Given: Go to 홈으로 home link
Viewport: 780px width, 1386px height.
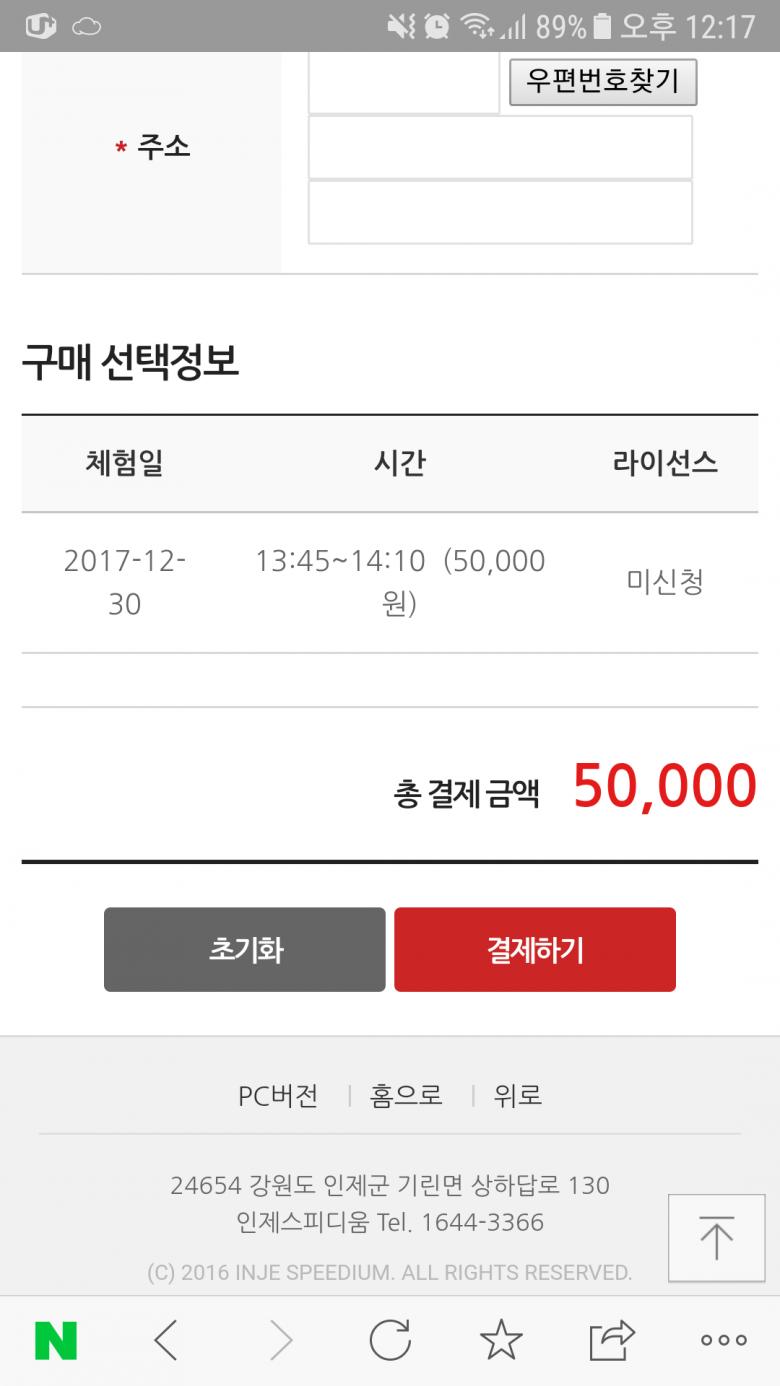Looking at the screenshot, I should coord(406,1095).
